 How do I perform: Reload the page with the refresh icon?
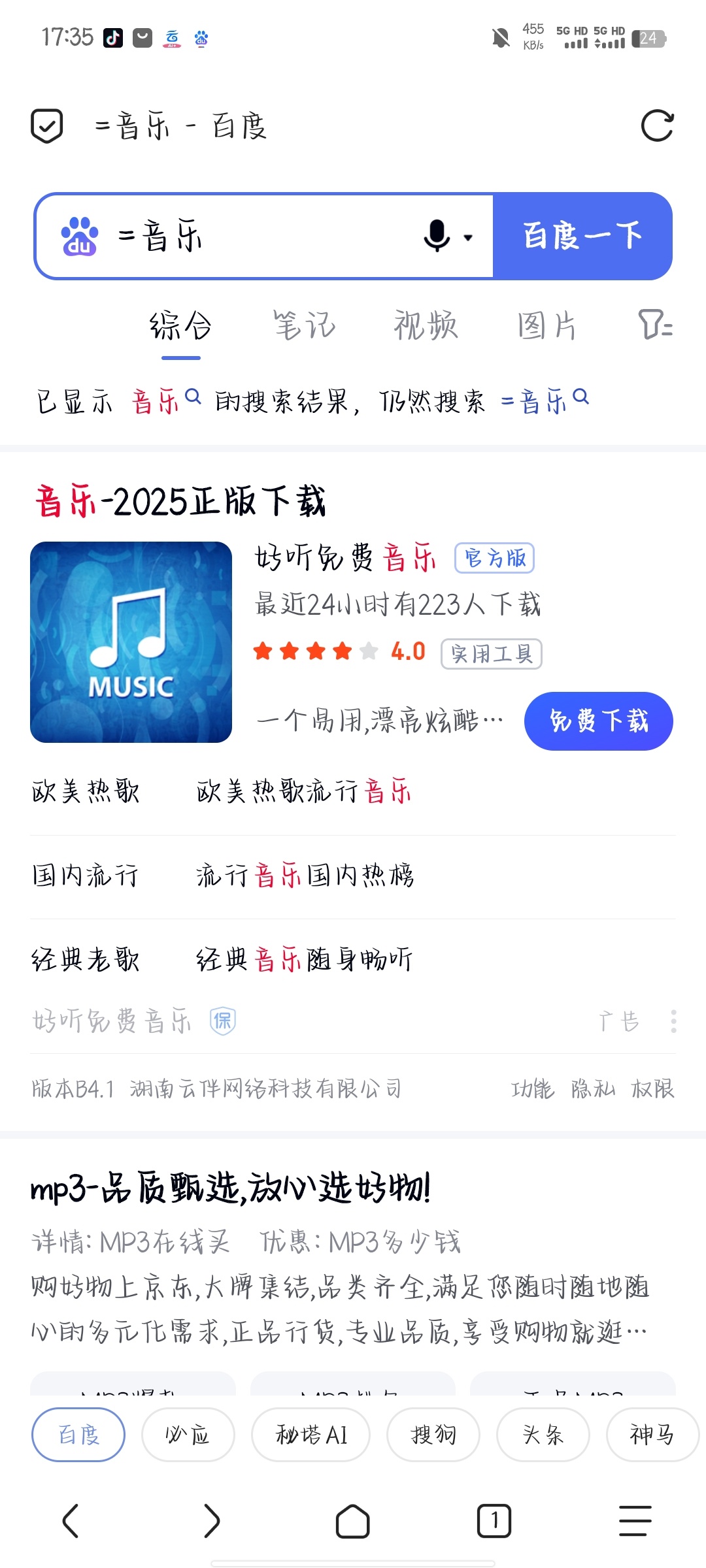[657, 126]
